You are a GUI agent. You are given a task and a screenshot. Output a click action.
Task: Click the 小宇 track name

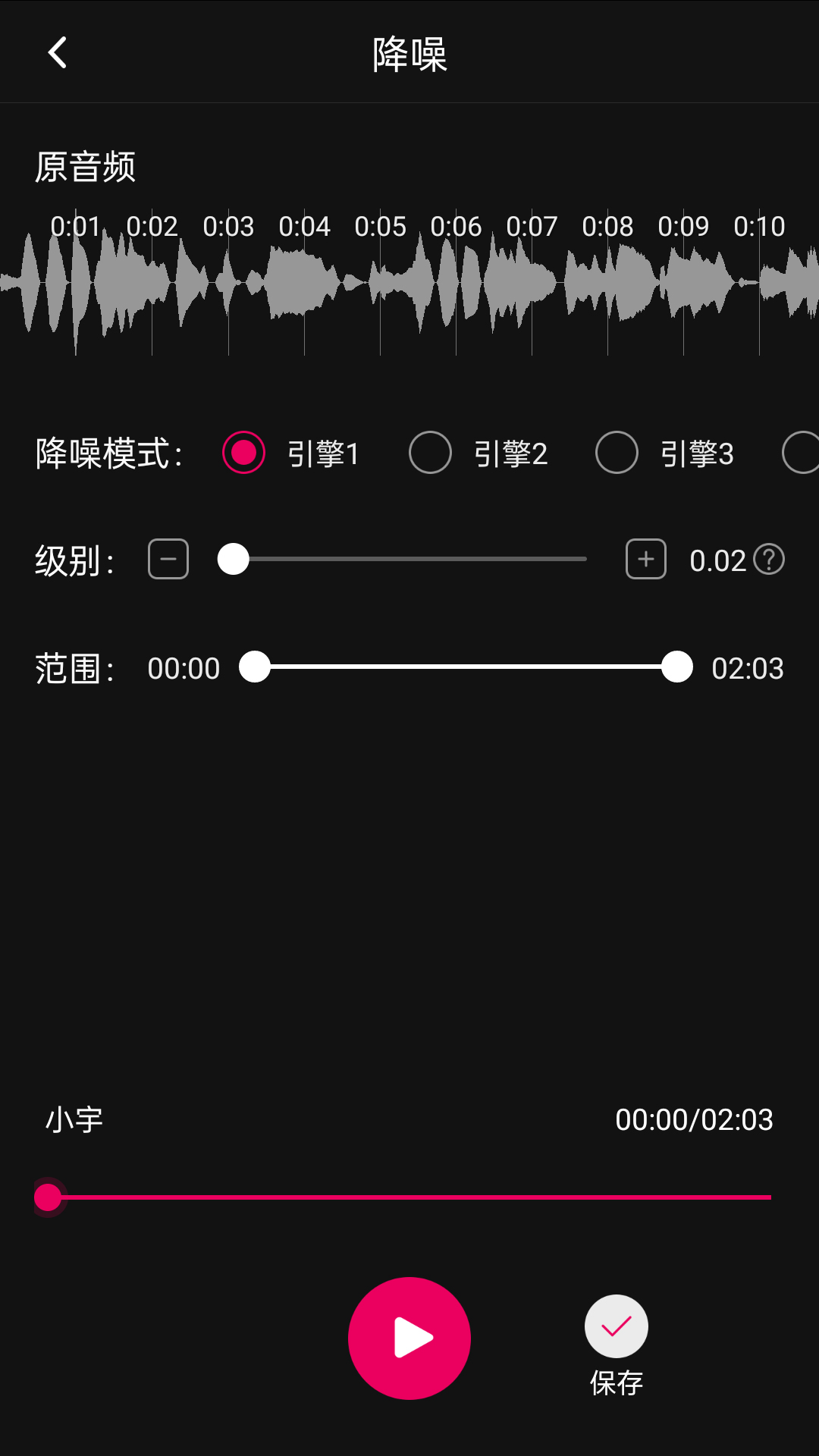pos(73,1119)
